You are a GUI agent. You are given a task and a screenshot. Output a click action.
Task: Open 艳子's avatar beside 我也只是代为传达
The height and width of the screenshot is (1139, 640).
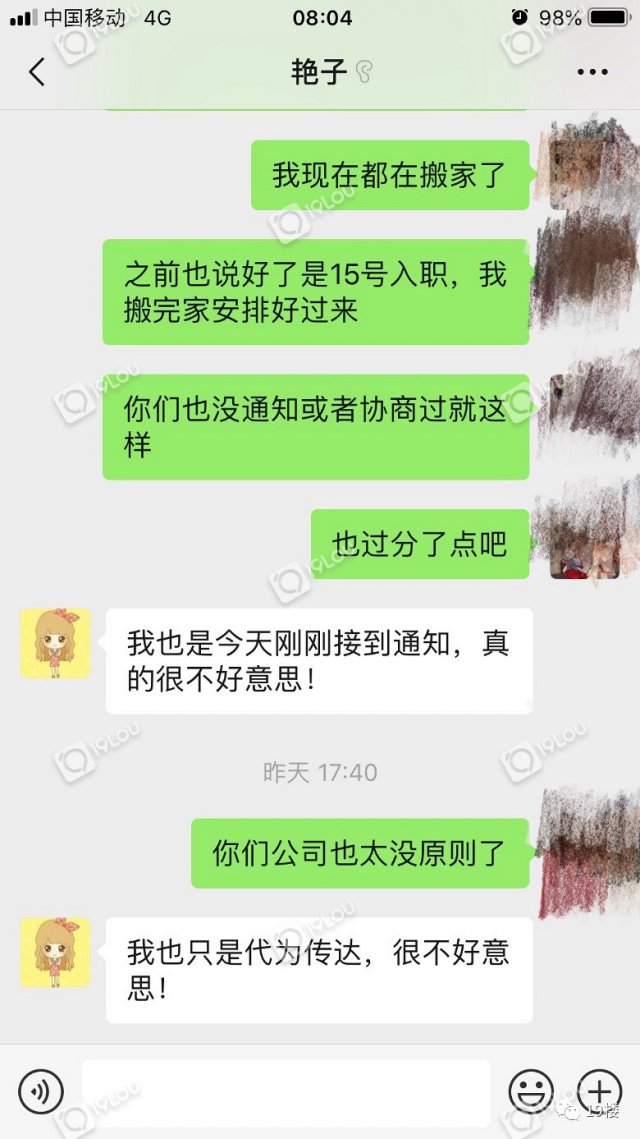click(x=55, y=953)
